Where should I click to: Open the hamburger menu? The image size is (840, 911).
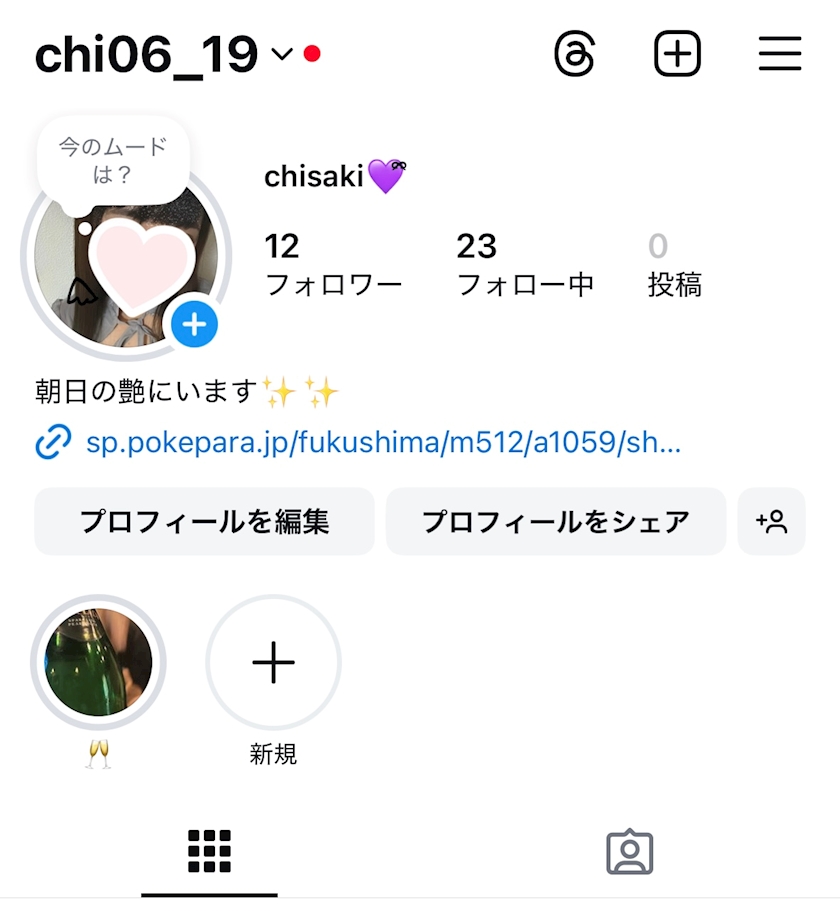(x=780, y=54)
